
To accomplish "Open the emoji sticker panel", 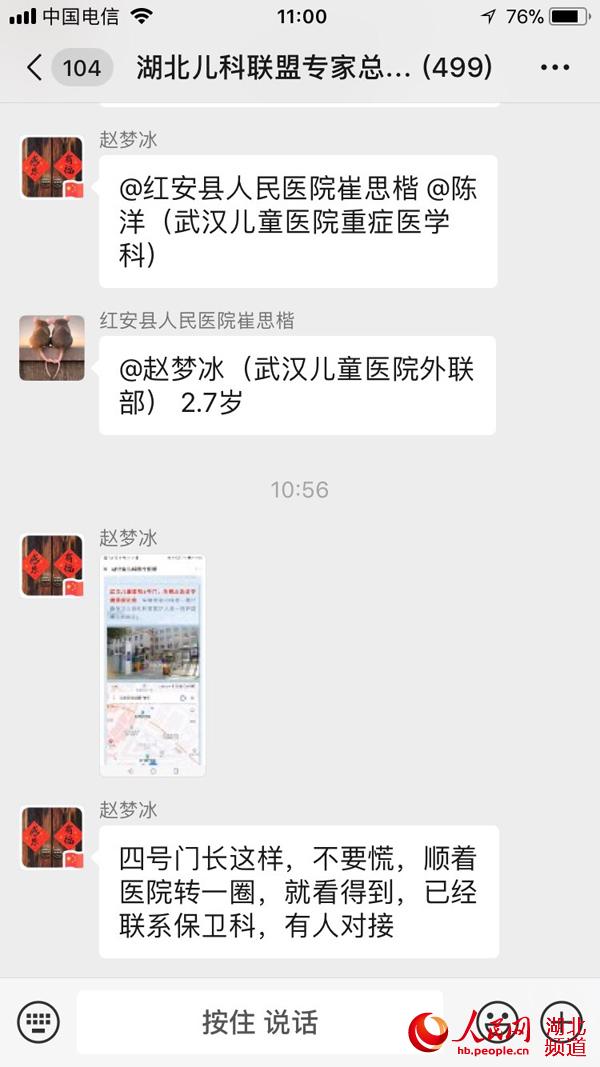I will (x=497, y=1021).
